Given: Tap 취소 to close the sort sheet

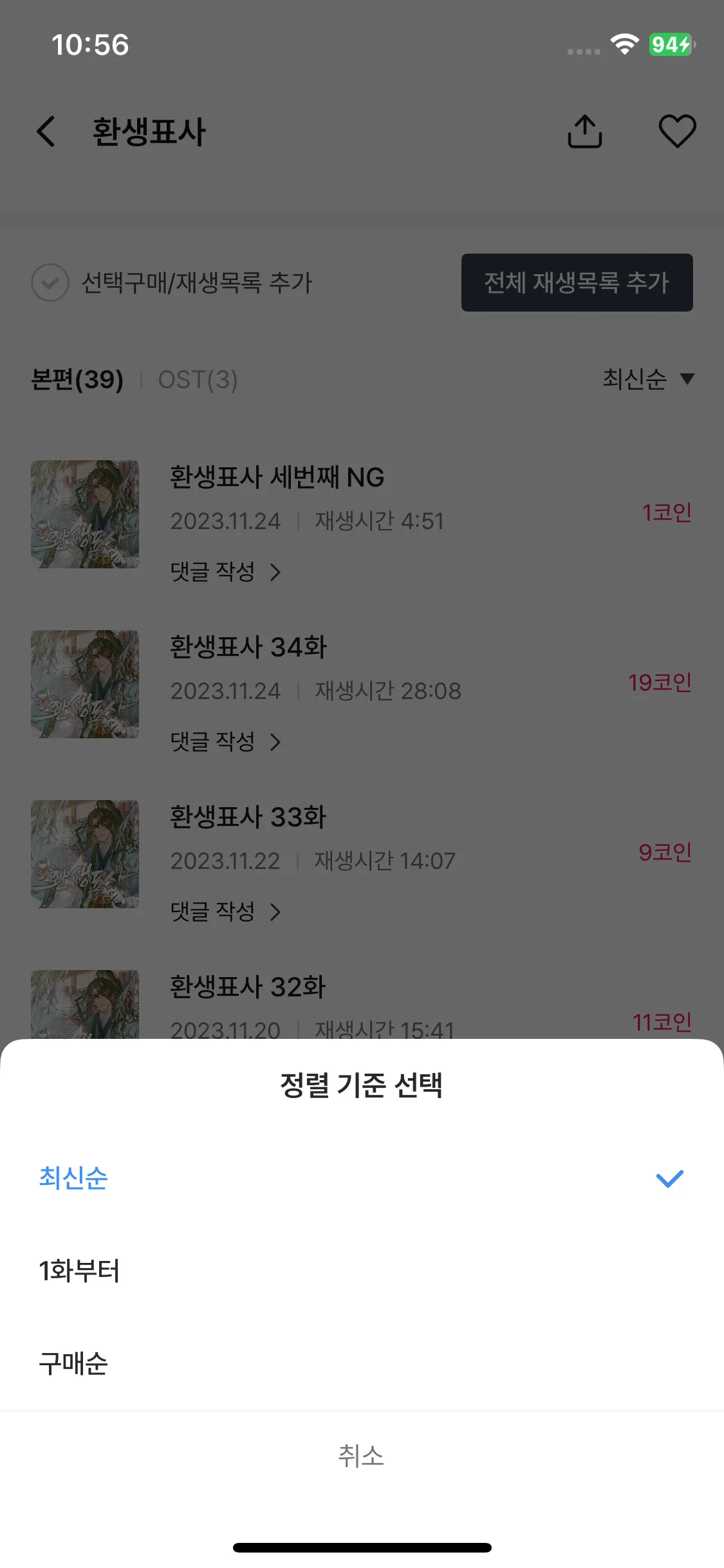Looking at the screenshot, I should tap(361, 1456).
